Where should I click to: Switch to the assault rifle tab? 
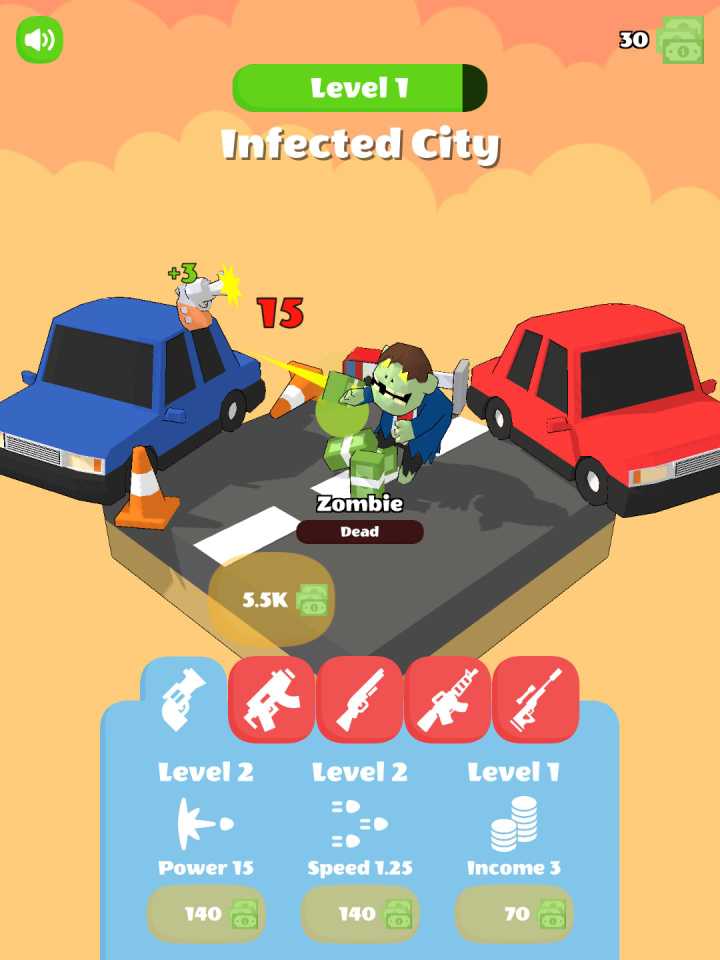pos(447,699)
